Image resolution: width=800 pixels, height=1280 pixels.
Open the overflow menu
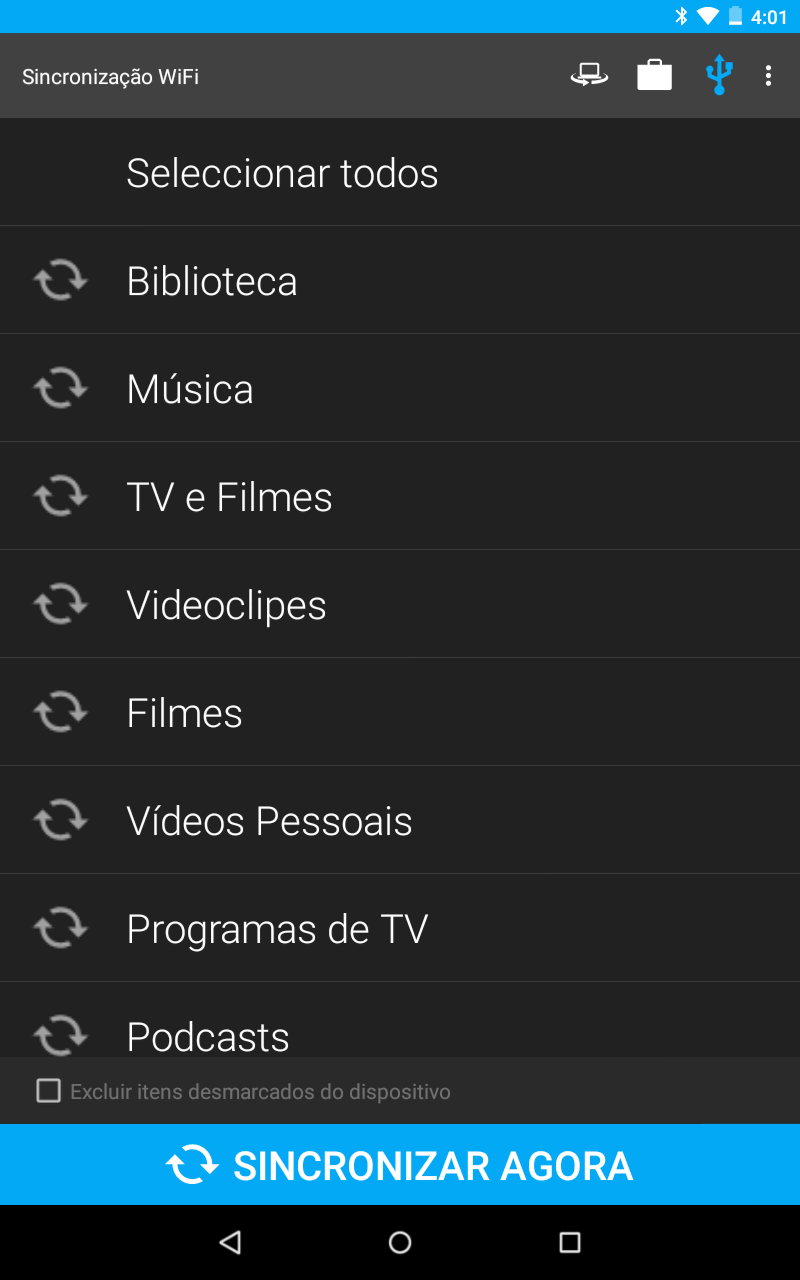[x=768, y=76]
